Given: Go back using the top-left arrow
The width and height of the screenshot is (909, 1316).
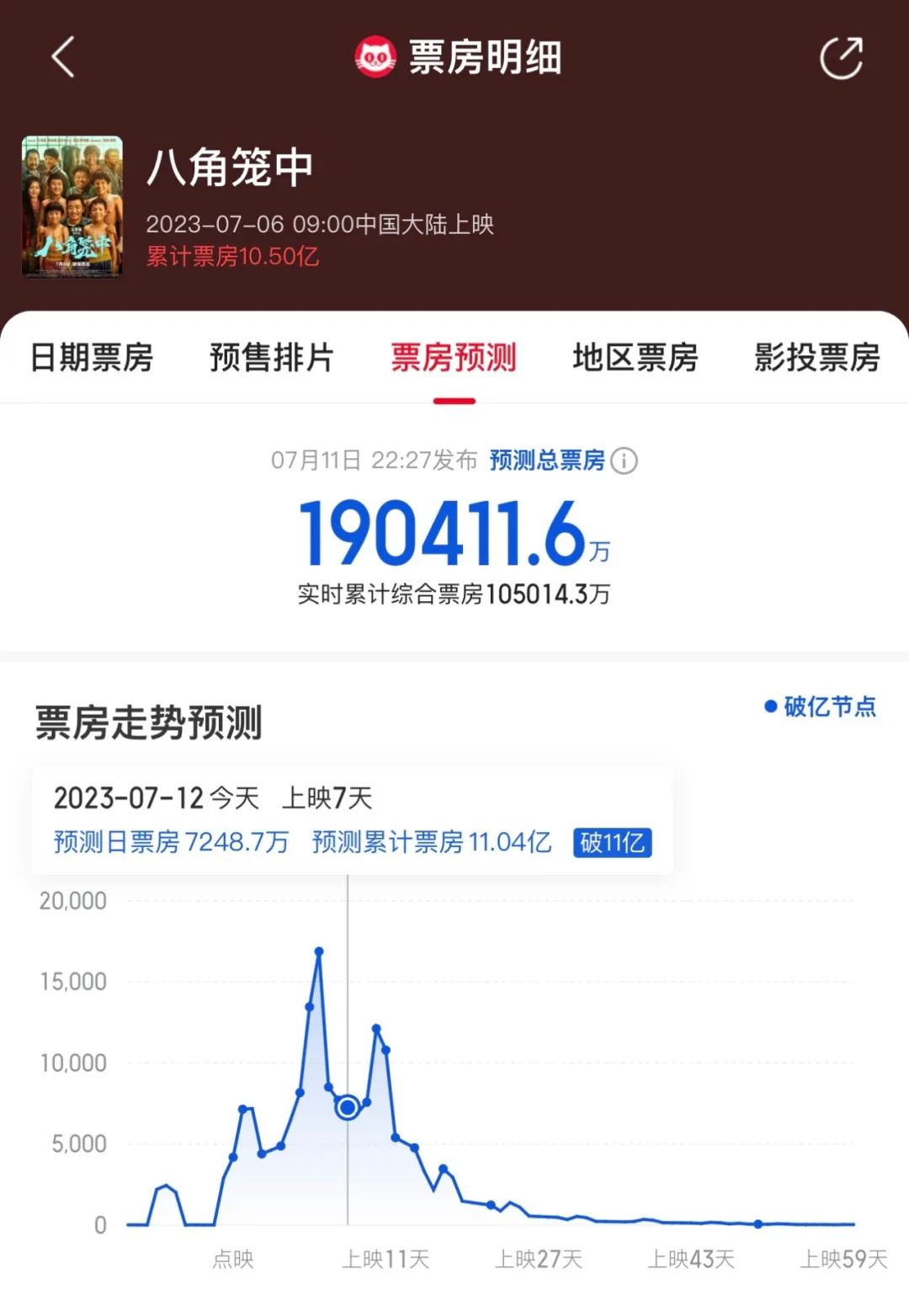Looking at the screenshot, I should 64,57.
